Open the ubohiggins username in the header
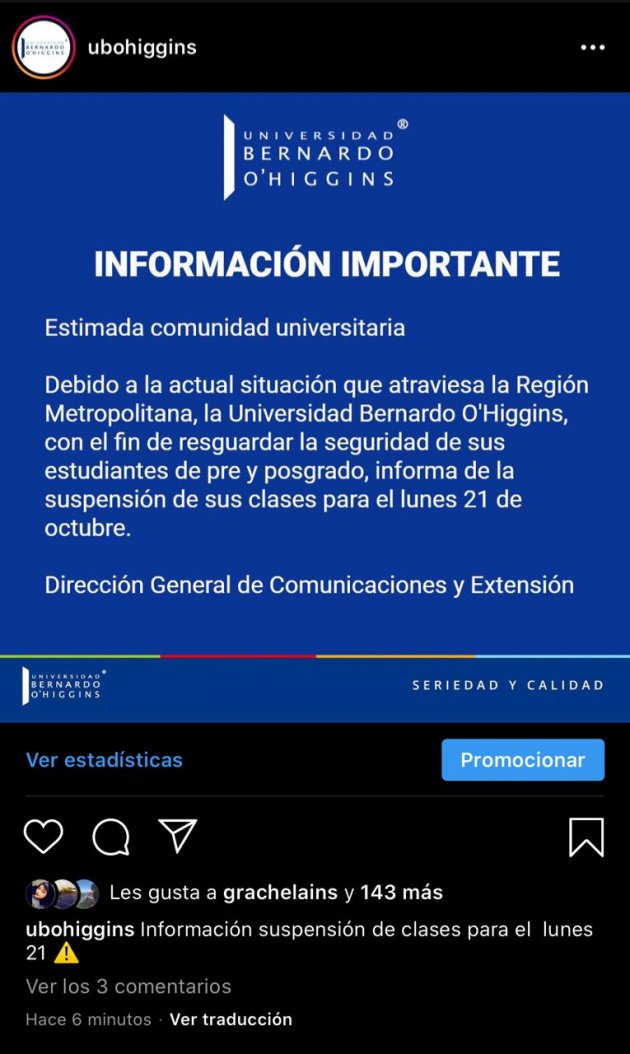 (x=142, y=47)
